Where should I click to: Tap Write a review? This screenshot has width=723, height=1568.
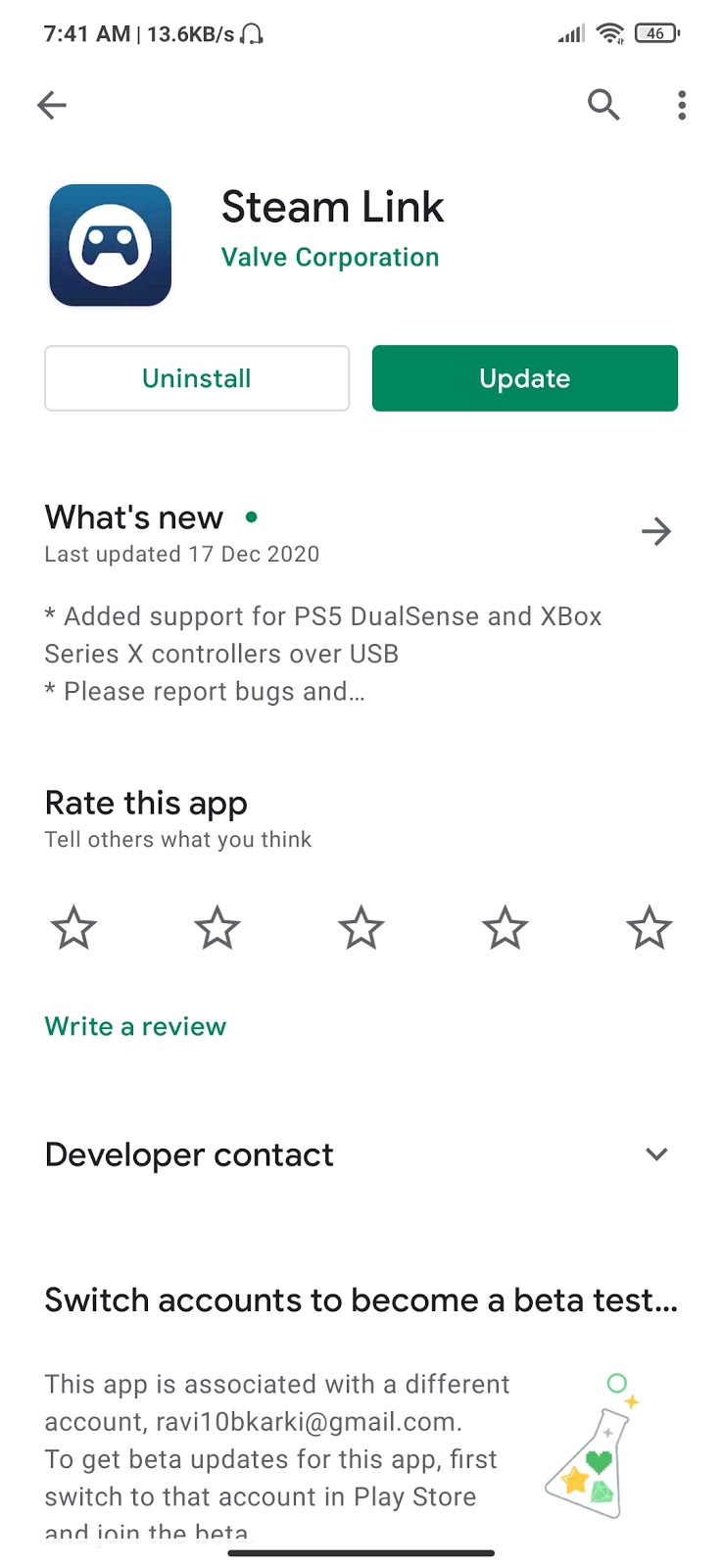point(135,1026)
